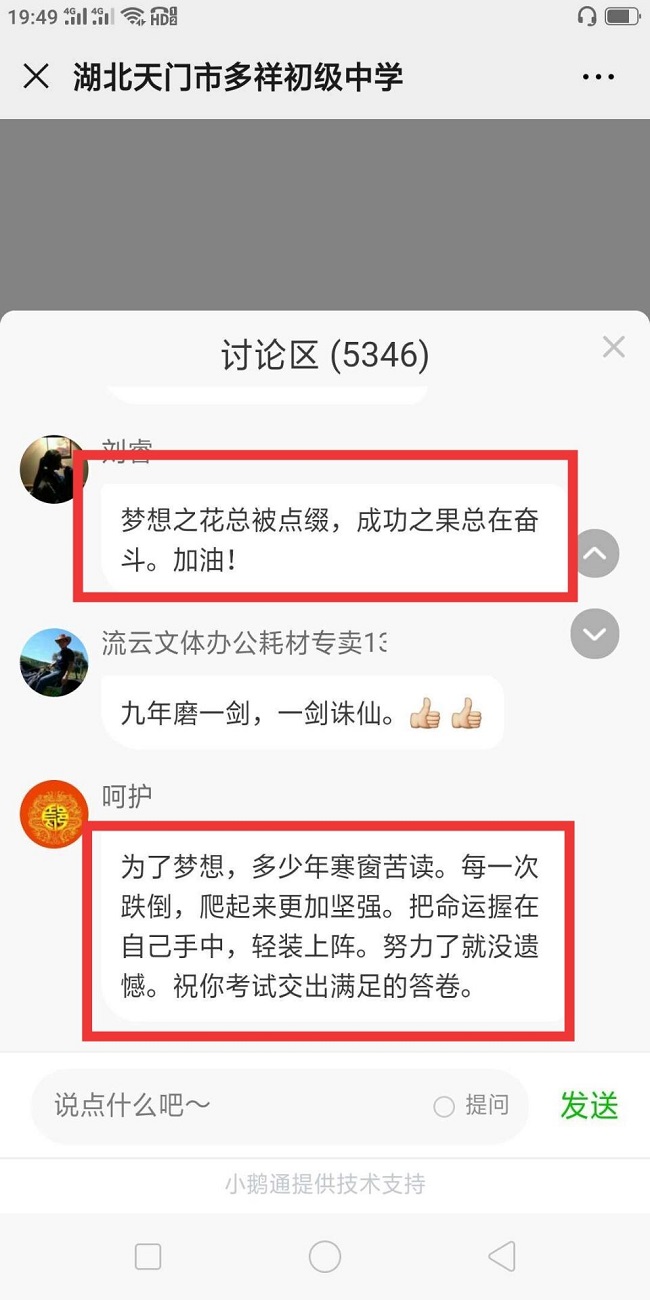650x1300 pixels.
Task: Open 刘睿's profile avatar
Action: (54, 469)
